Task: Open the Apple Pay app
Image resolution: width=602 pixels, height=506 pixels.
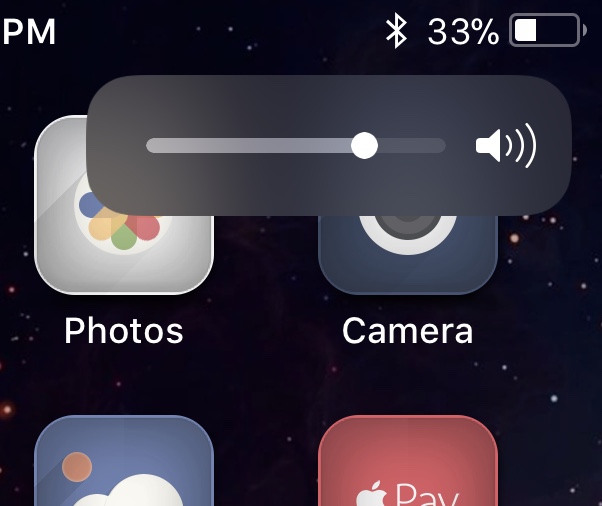Action: tap(408, 464)
